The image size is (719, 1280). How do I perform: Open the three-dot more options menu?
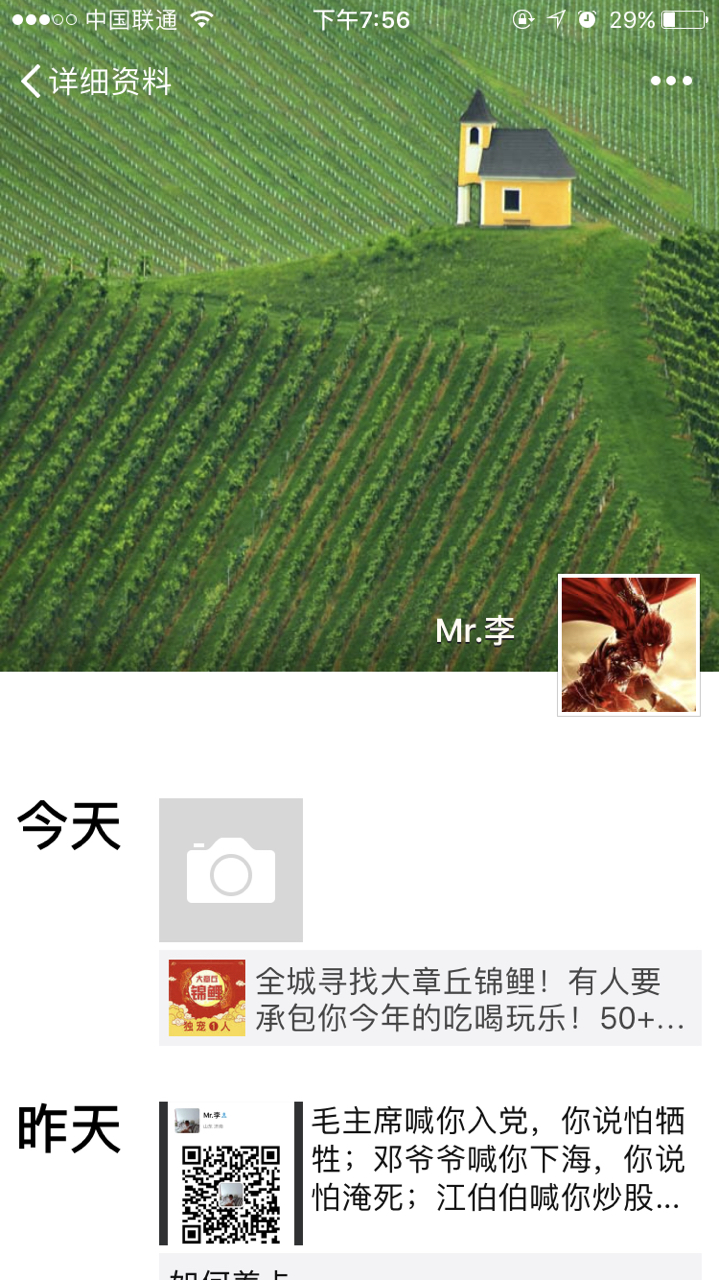pyautogui.click(x=671, y=81)
